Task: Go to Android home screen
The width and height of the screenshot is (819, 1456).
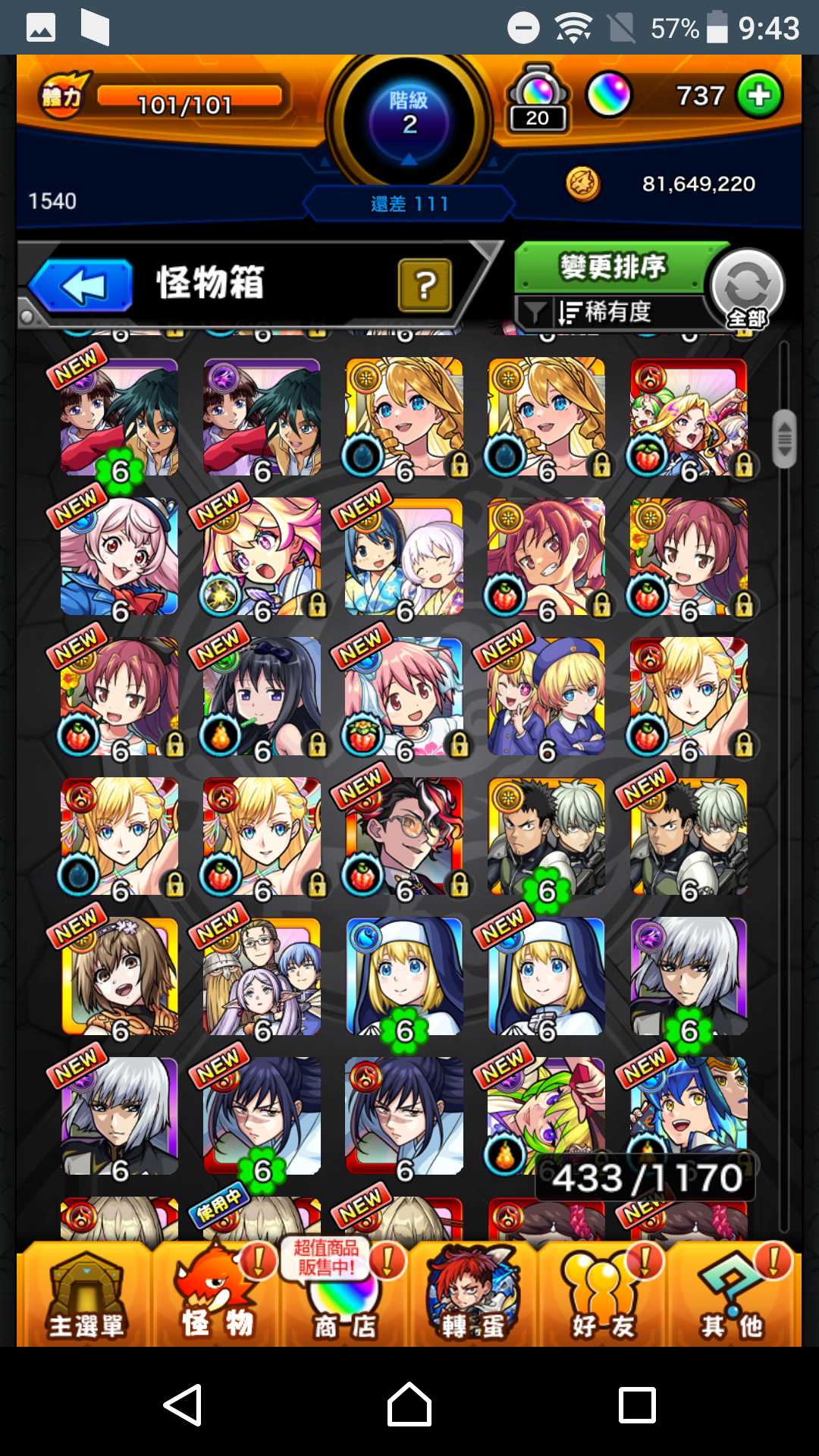Action: pos(409,1404)
